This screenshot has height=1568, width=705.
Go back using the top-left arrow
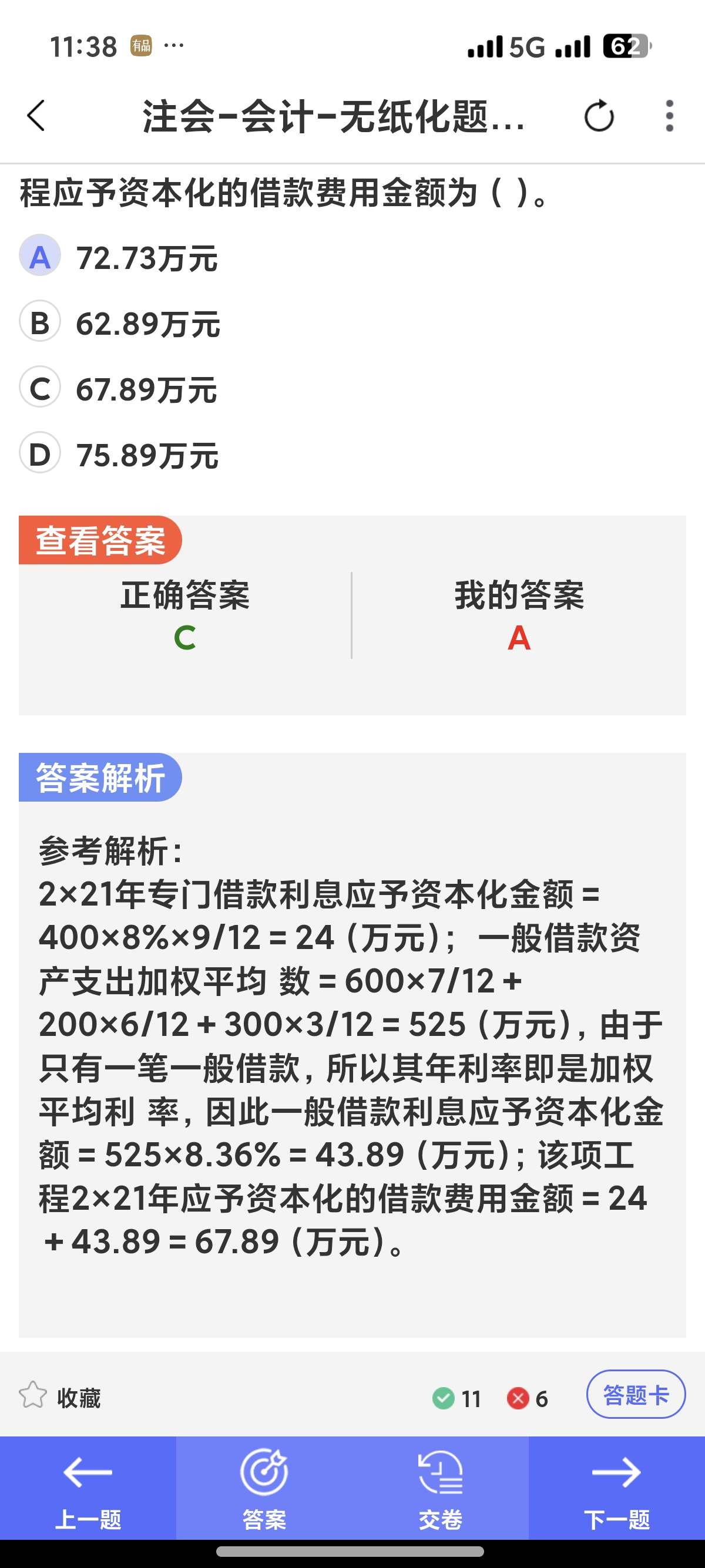pos(36,116)
